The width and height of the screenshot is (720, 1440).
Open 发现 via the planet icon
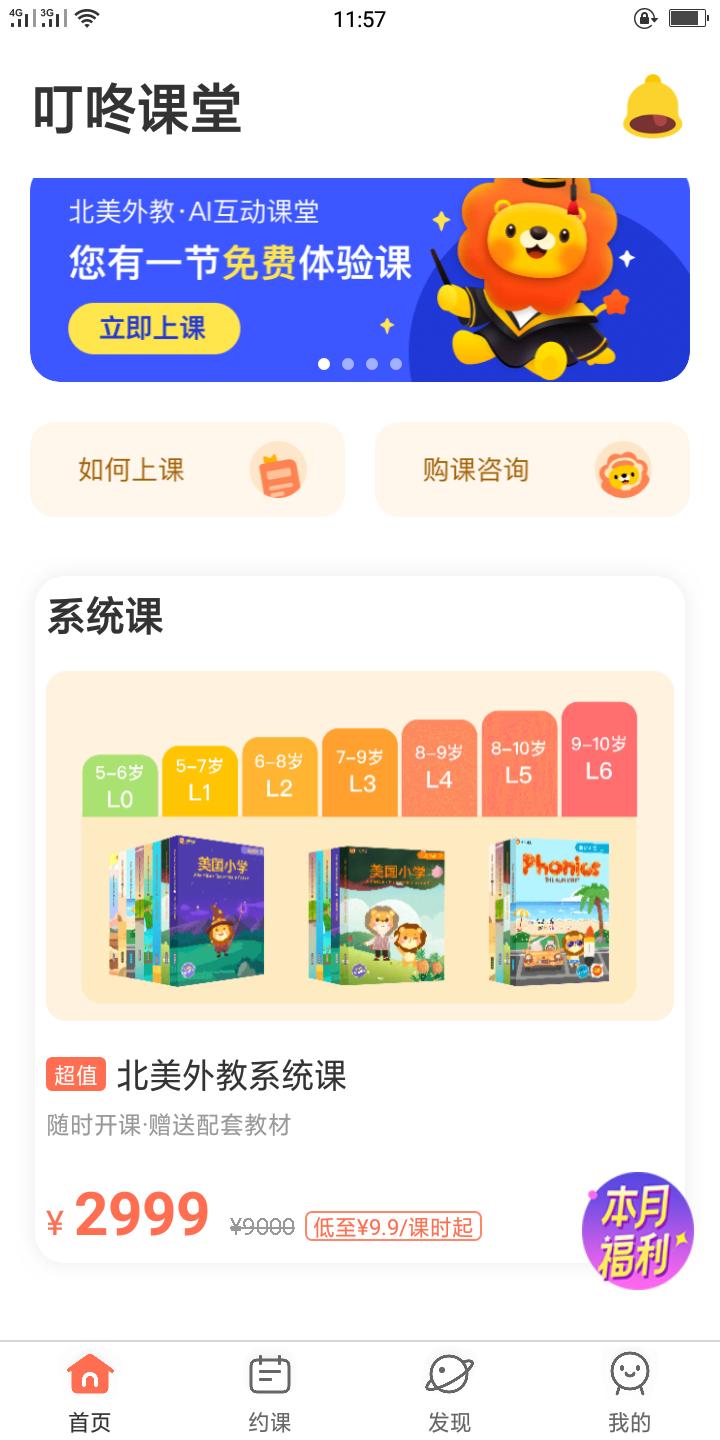[x=448, y=1374]
